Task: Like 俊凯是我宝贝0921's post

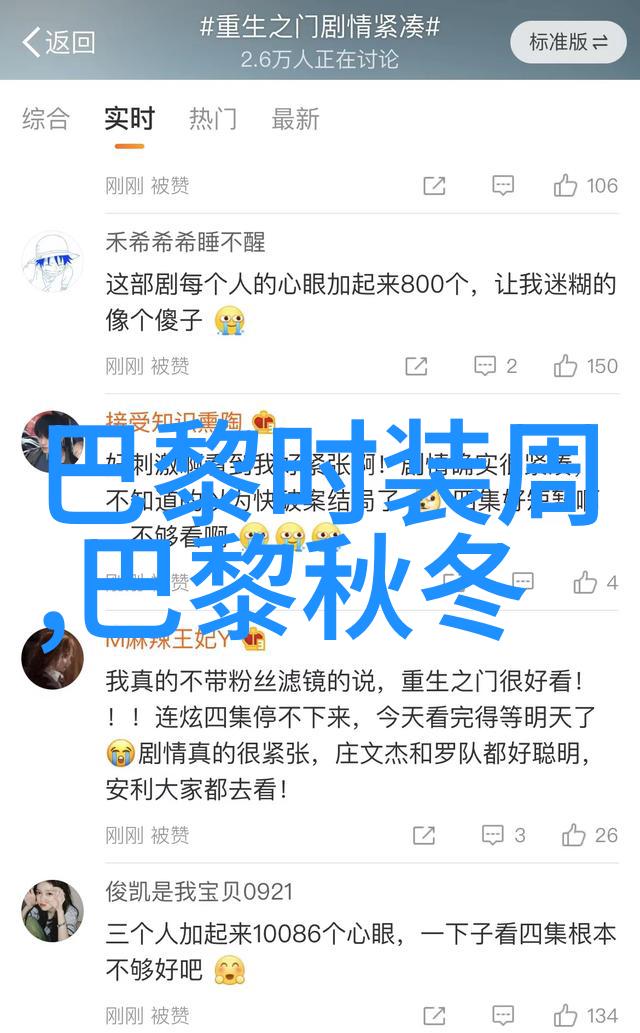Action: (585, 1015)
